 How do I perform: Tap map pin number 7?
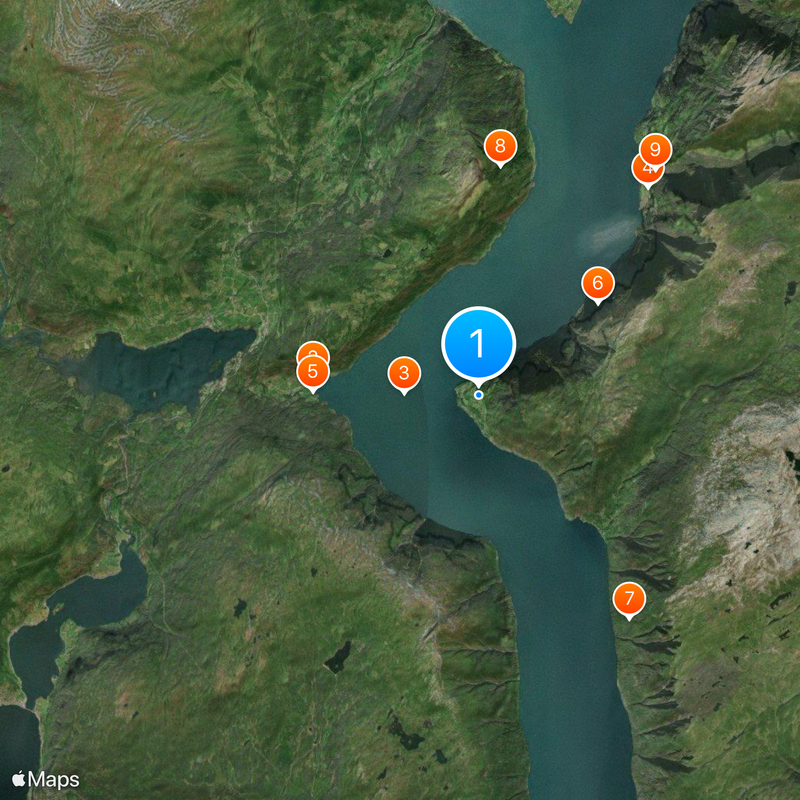point(629,599)
